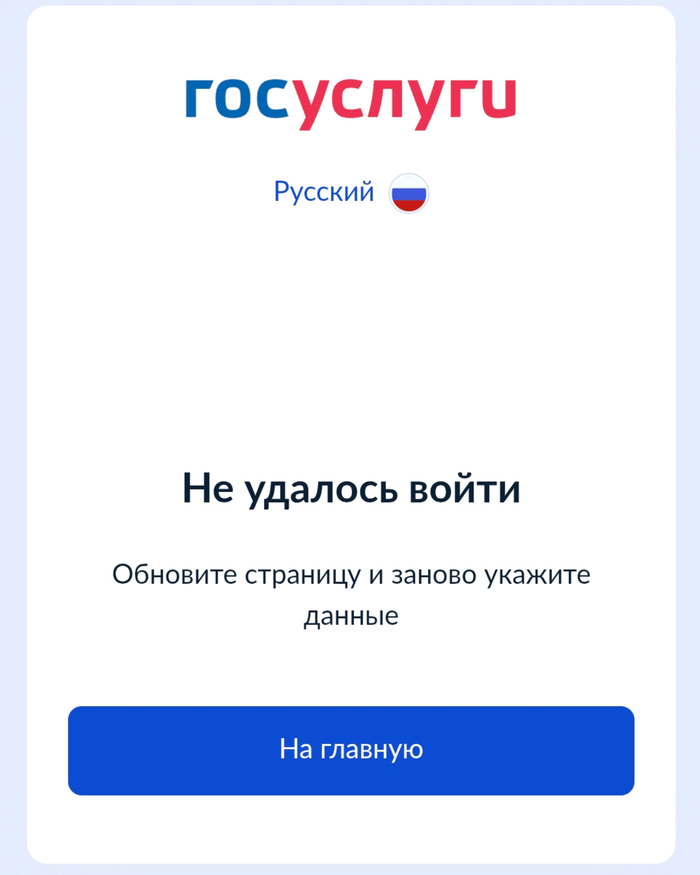The width and height of the screenshot is (700, 875).
Task: Open the Русский language selector
Action: pos(349,192)
